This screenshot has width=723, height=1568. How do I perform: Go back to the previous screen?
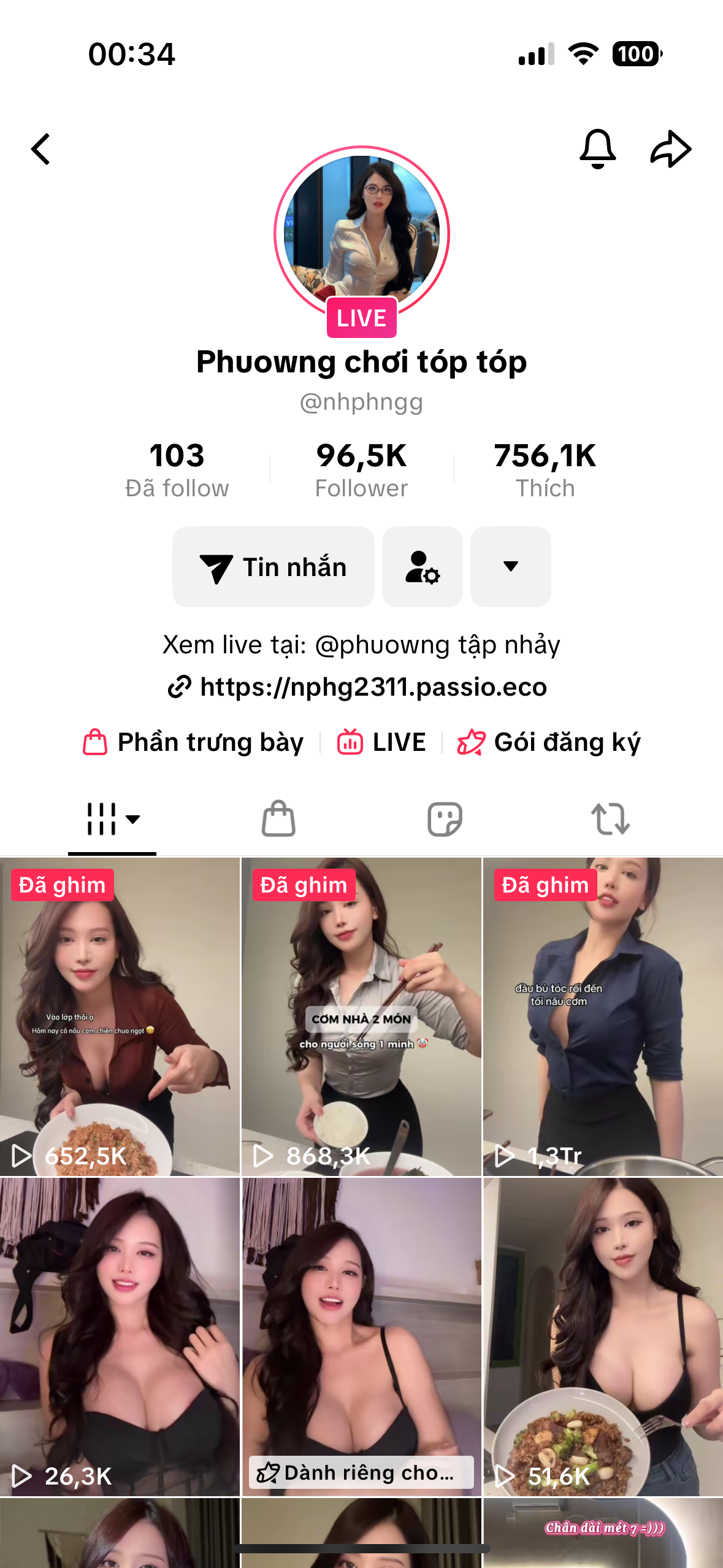(41, 149)
